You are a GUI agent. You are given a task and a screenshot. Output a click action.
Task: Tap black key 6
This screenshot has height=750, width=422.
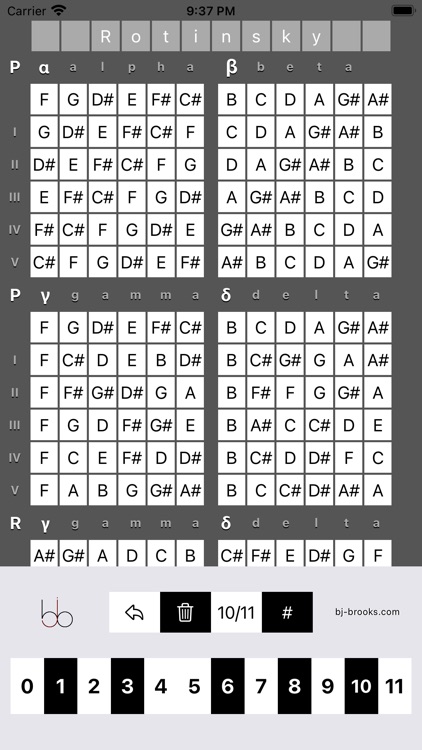(228, 686)
